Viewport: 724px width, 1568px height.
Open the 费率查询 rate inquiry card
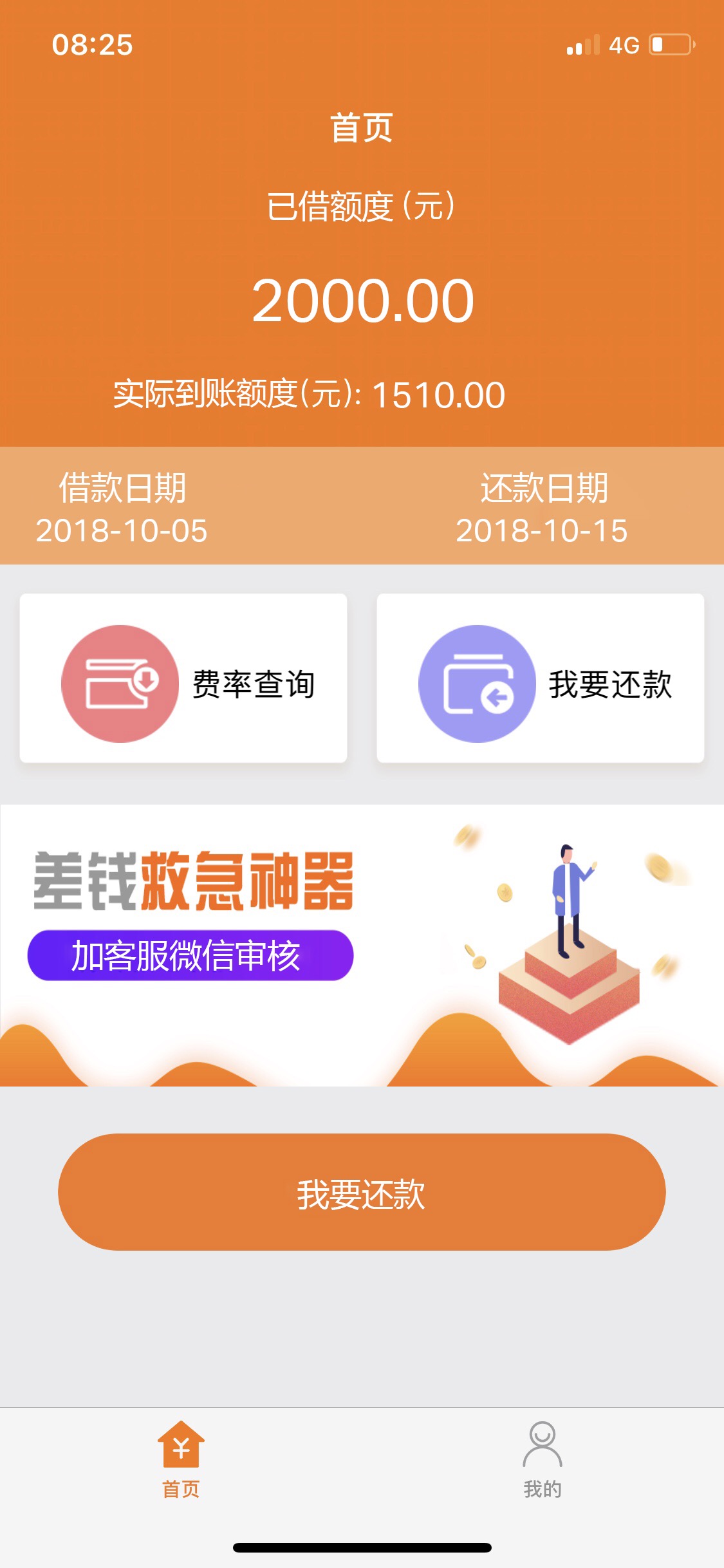(x=183, y=678)
